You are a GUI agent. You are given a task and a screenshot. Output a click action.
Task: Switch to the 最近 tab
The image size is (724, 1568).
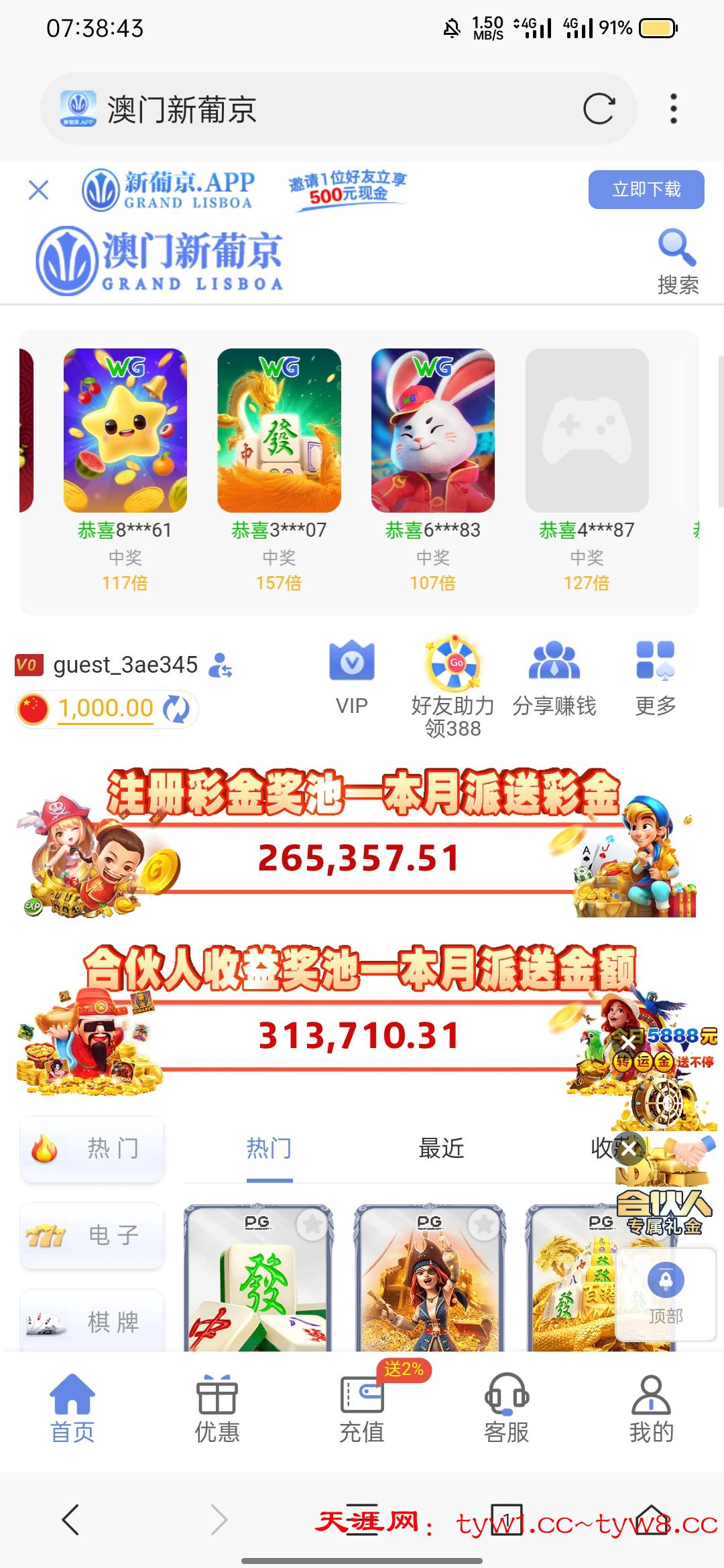(441, 1149)
